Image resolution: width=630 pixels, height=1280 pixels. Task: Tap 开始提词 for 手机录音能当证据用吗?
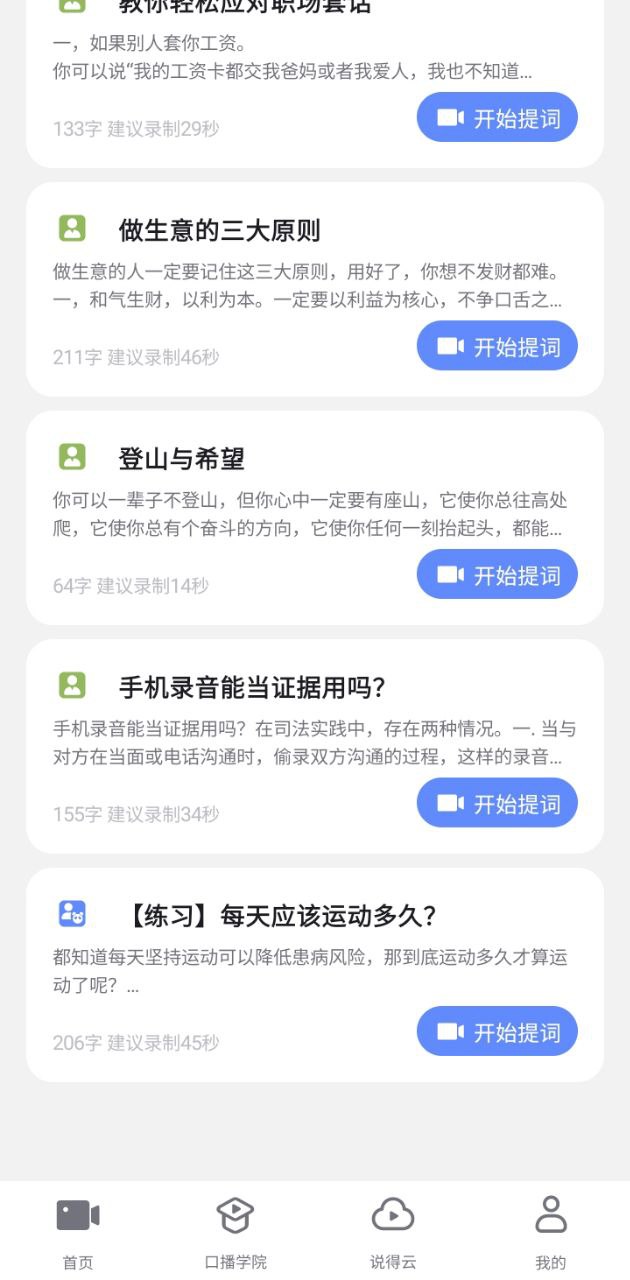point(497,803)
